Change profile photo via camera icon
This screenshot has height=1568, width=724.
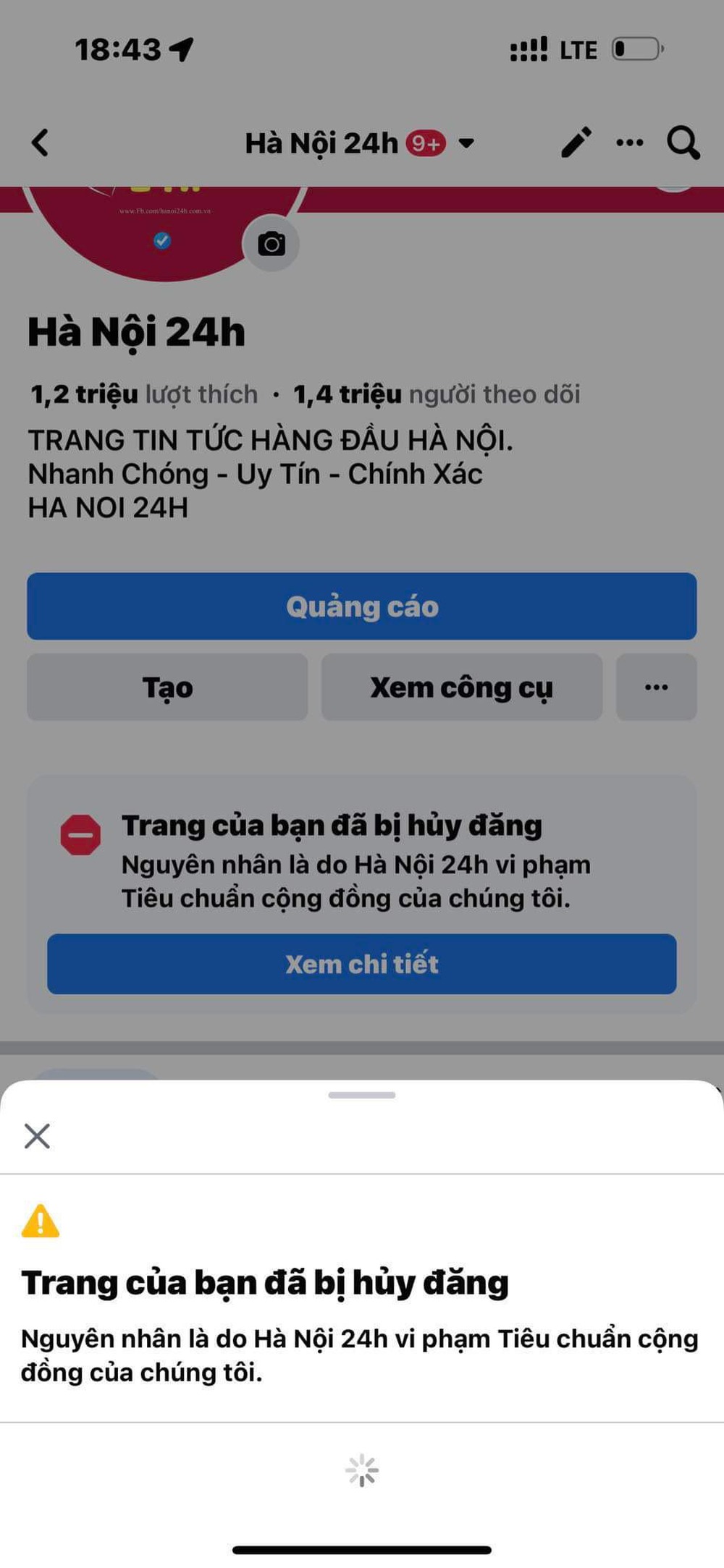[x=271, y=244]
